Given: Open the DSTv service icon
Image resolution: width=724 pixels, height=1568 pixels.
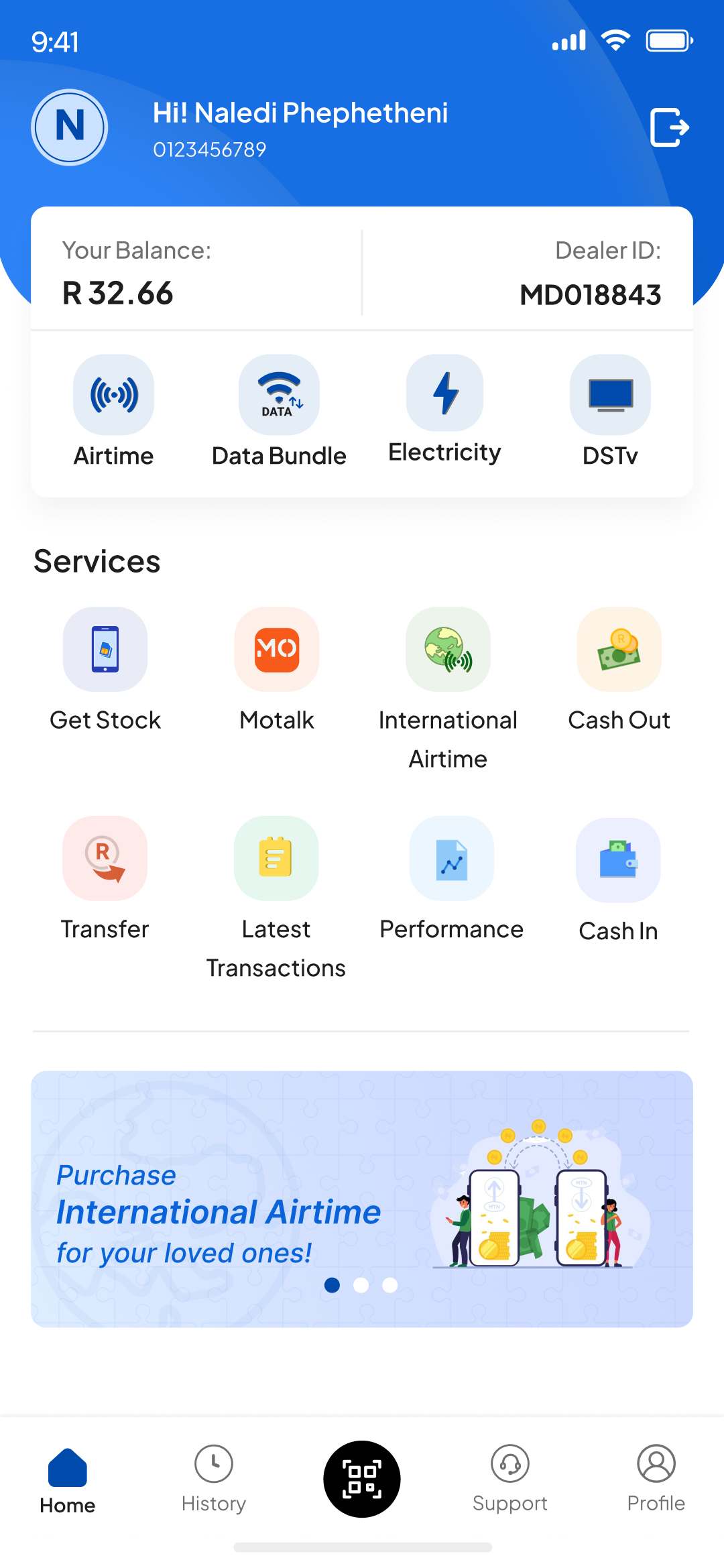Looking at the screenshot, I should point(610,394).
